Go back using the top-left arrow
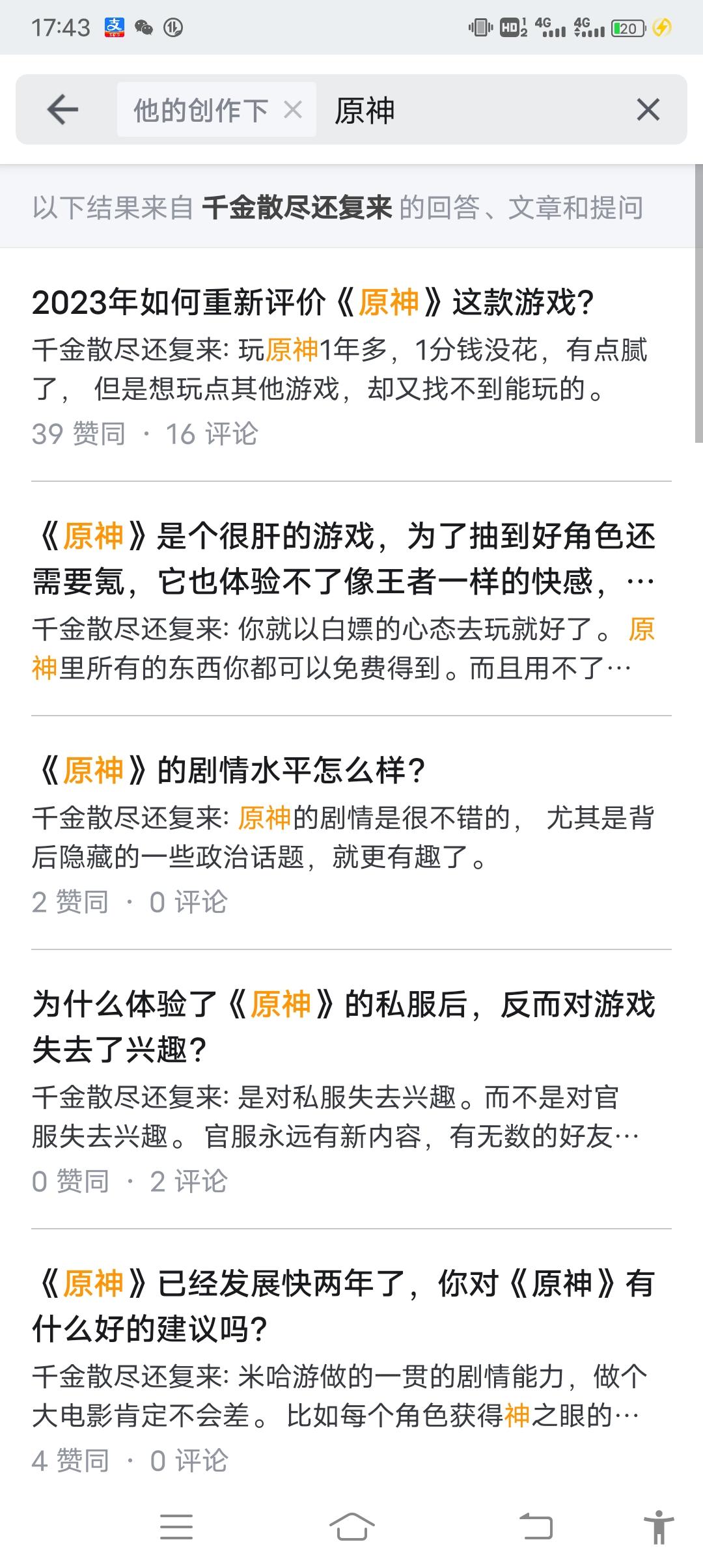703x1568 pixels. 62,109
